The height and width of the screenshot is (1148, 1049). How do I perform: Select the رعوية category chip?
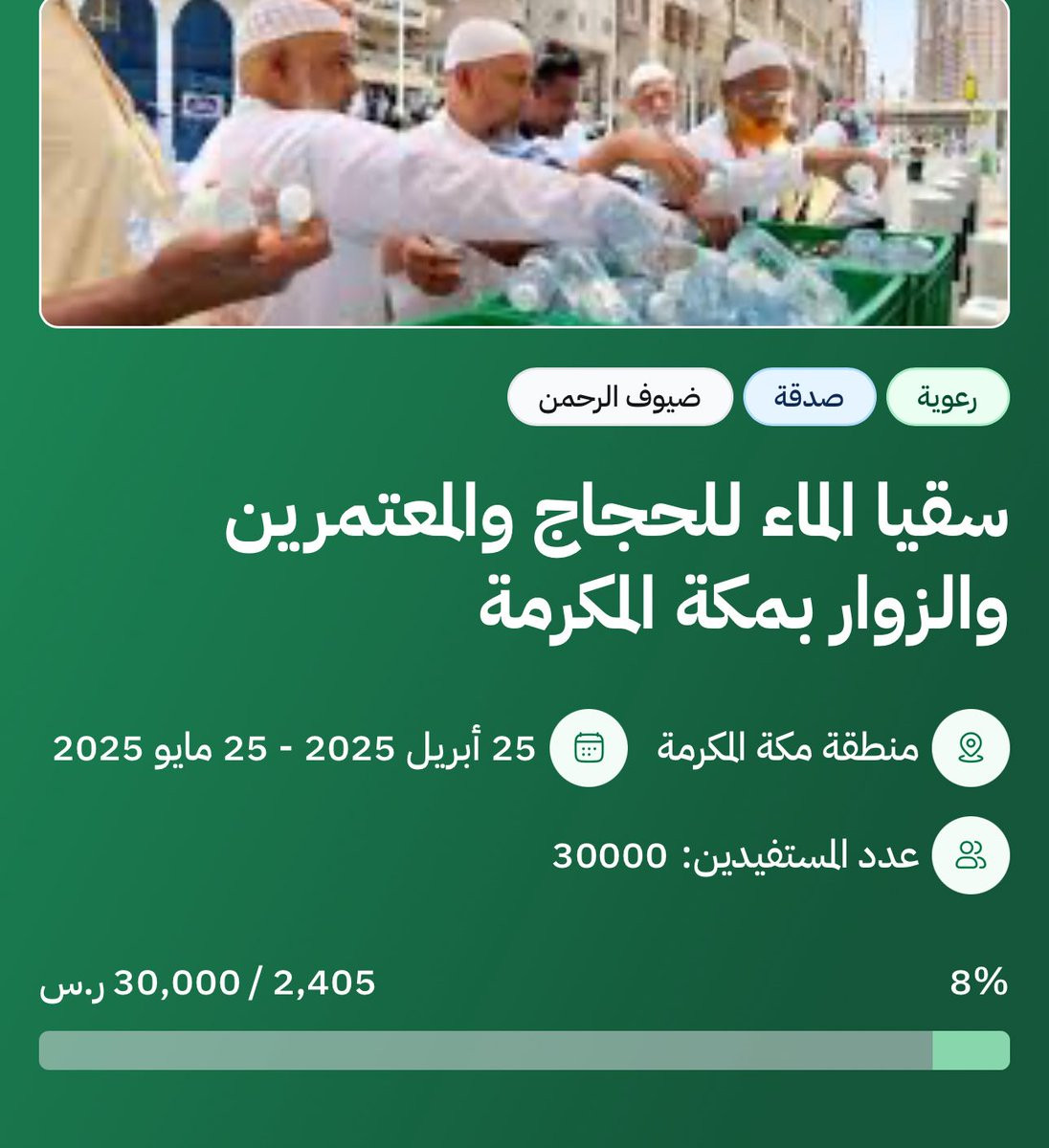[x=948, y=397]
